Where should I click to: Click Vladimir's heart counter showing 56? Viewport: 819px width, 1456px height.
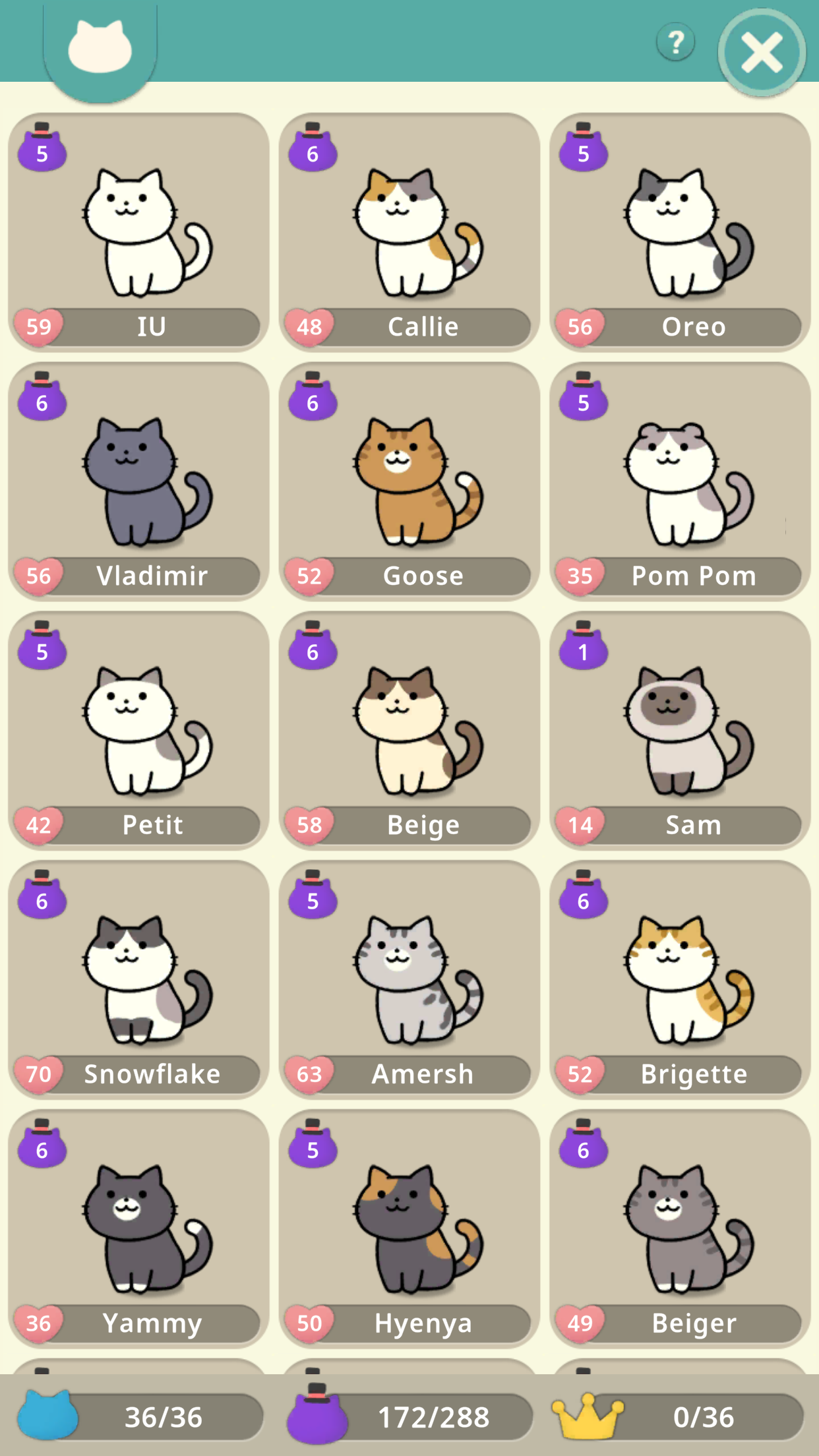[x=38, y=575]
